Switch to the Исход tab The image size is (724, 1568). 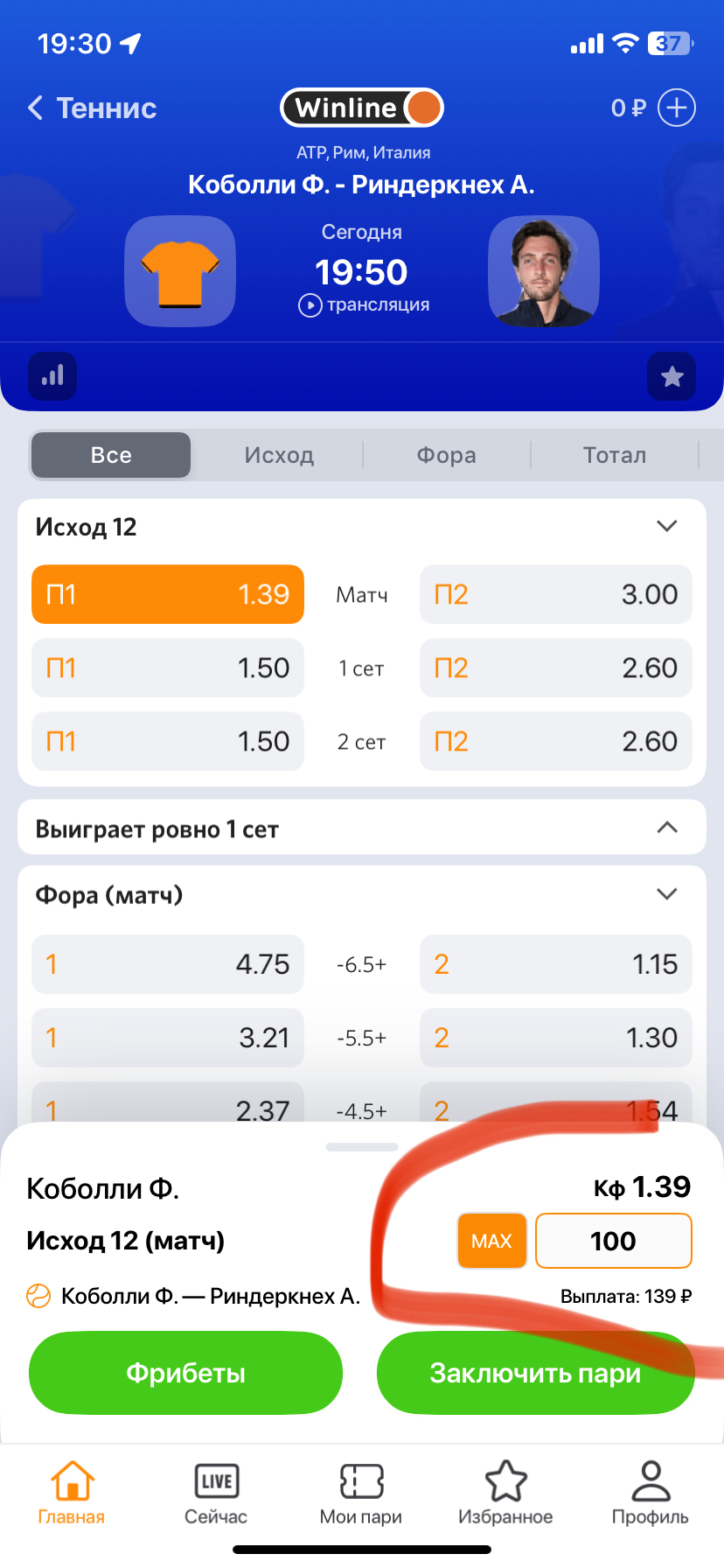coord(279,455)
